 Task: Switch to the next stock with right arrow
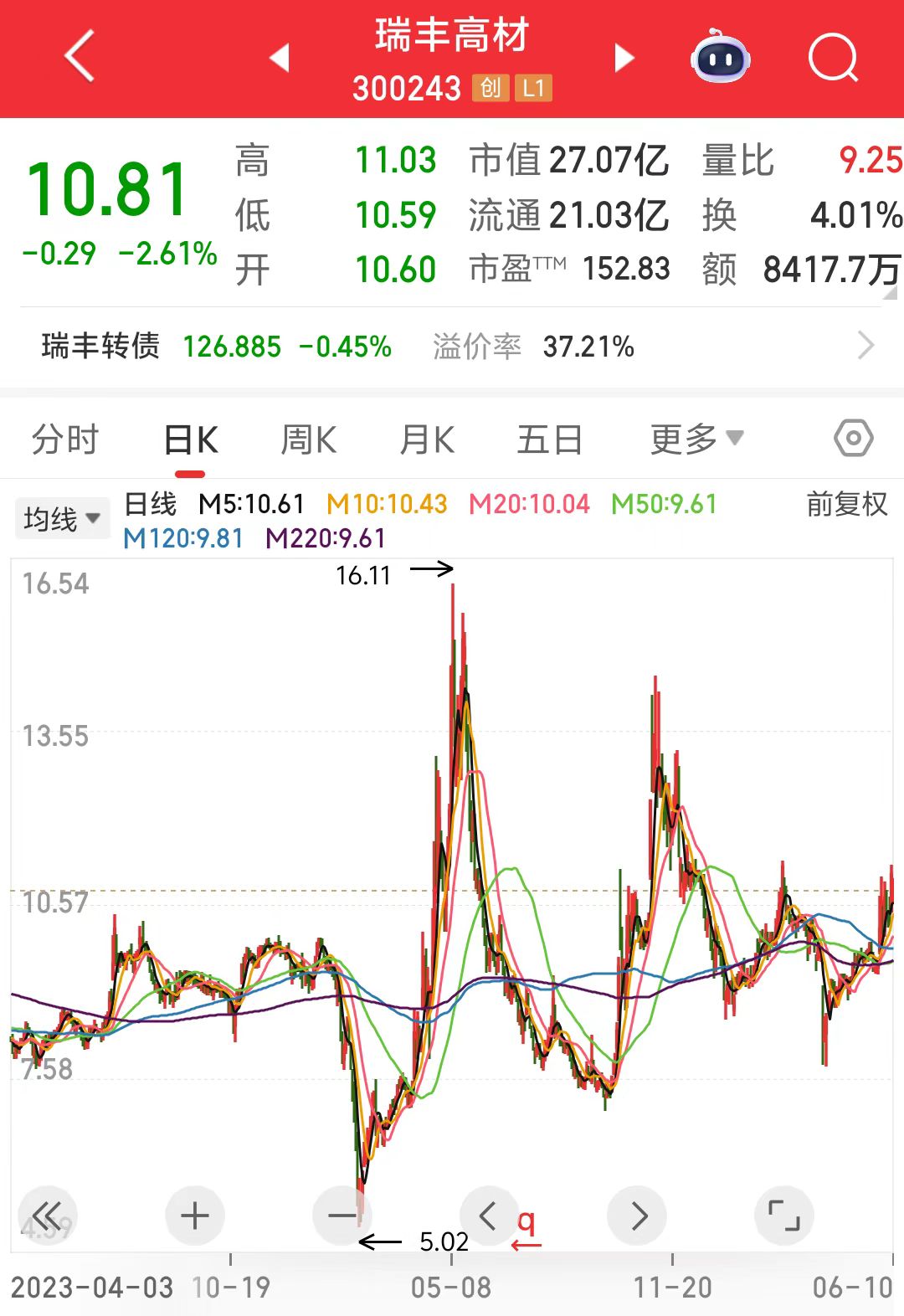point(624,59)
